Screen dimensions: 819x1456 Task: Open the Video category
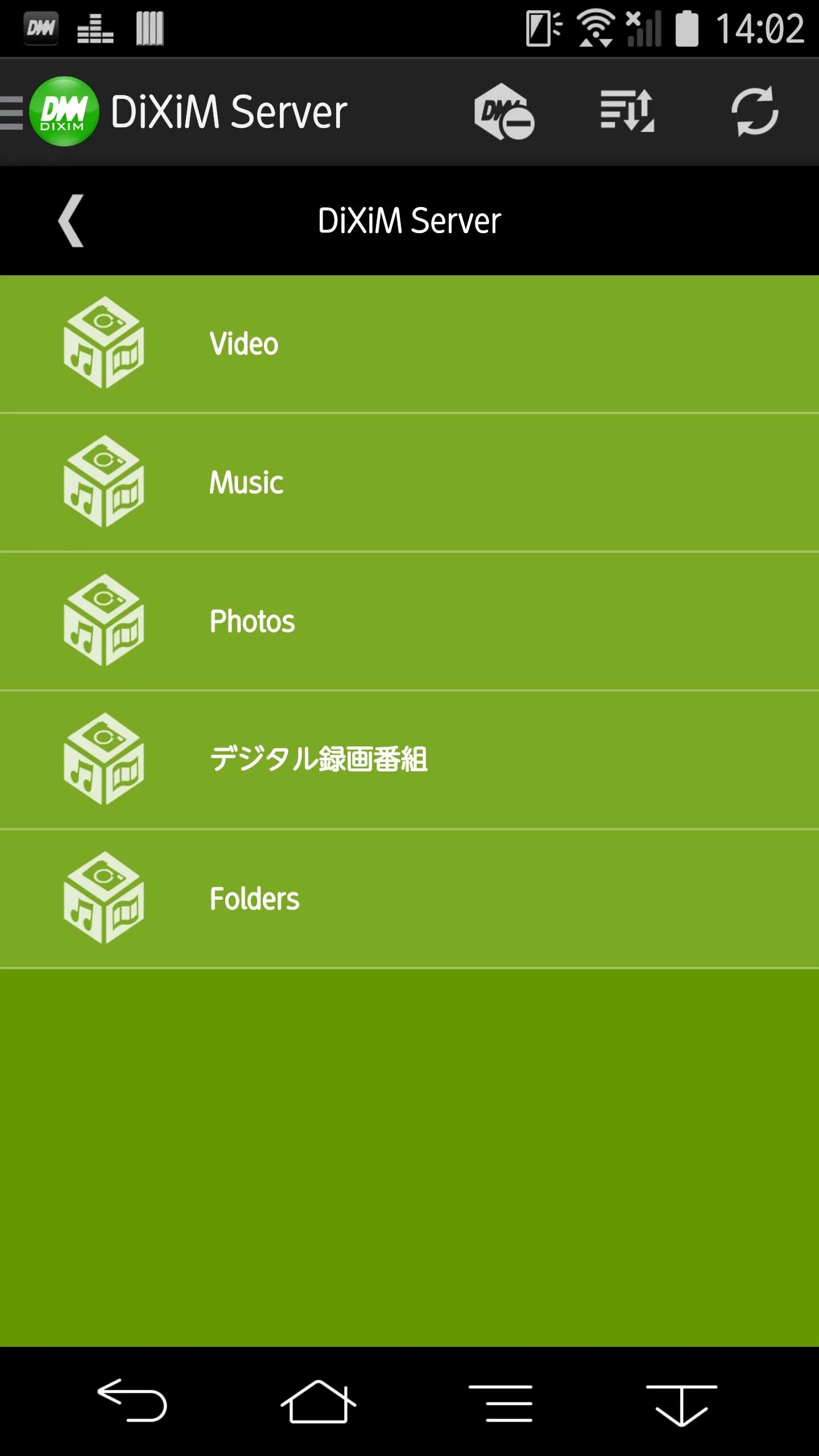(409, 344)
